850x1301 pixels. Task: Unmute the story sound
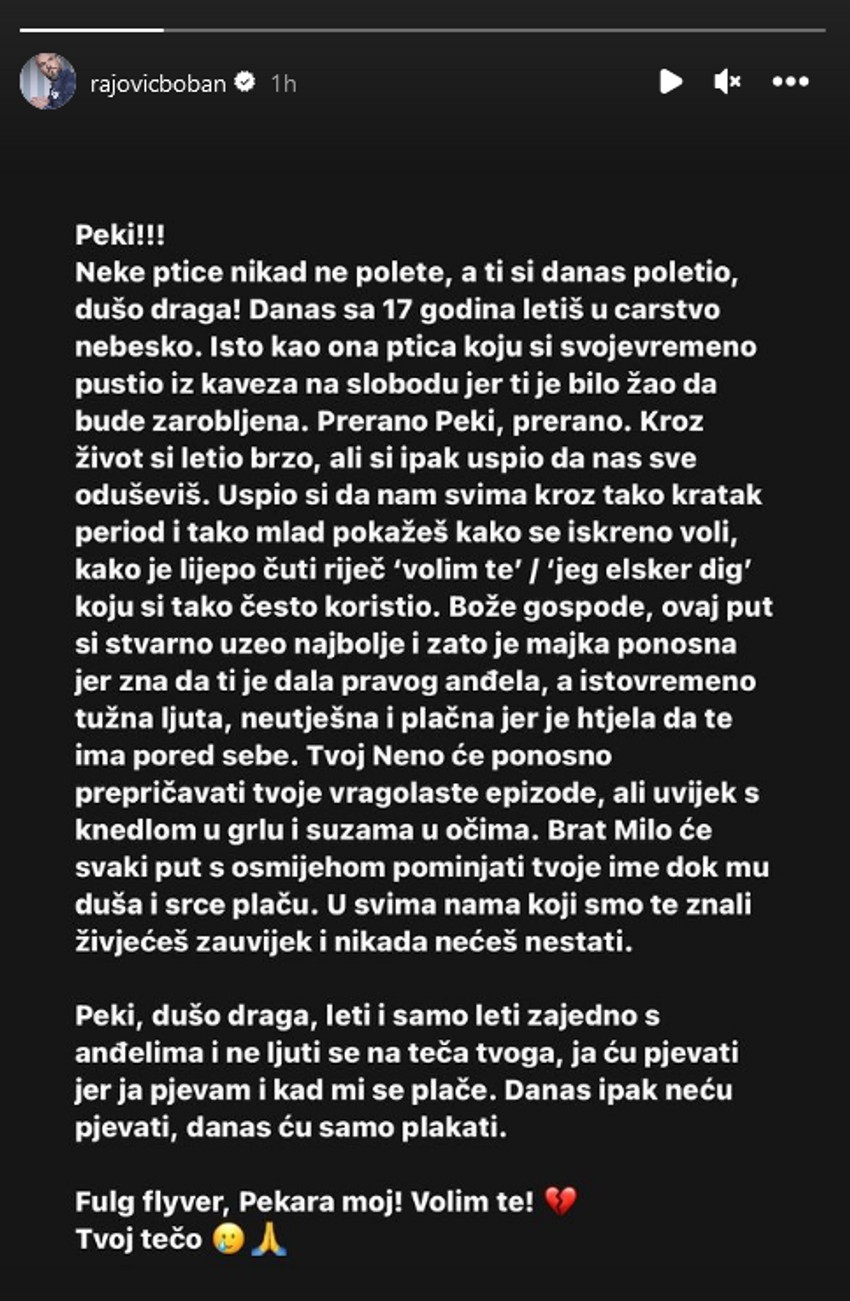[x=727, y=82]
